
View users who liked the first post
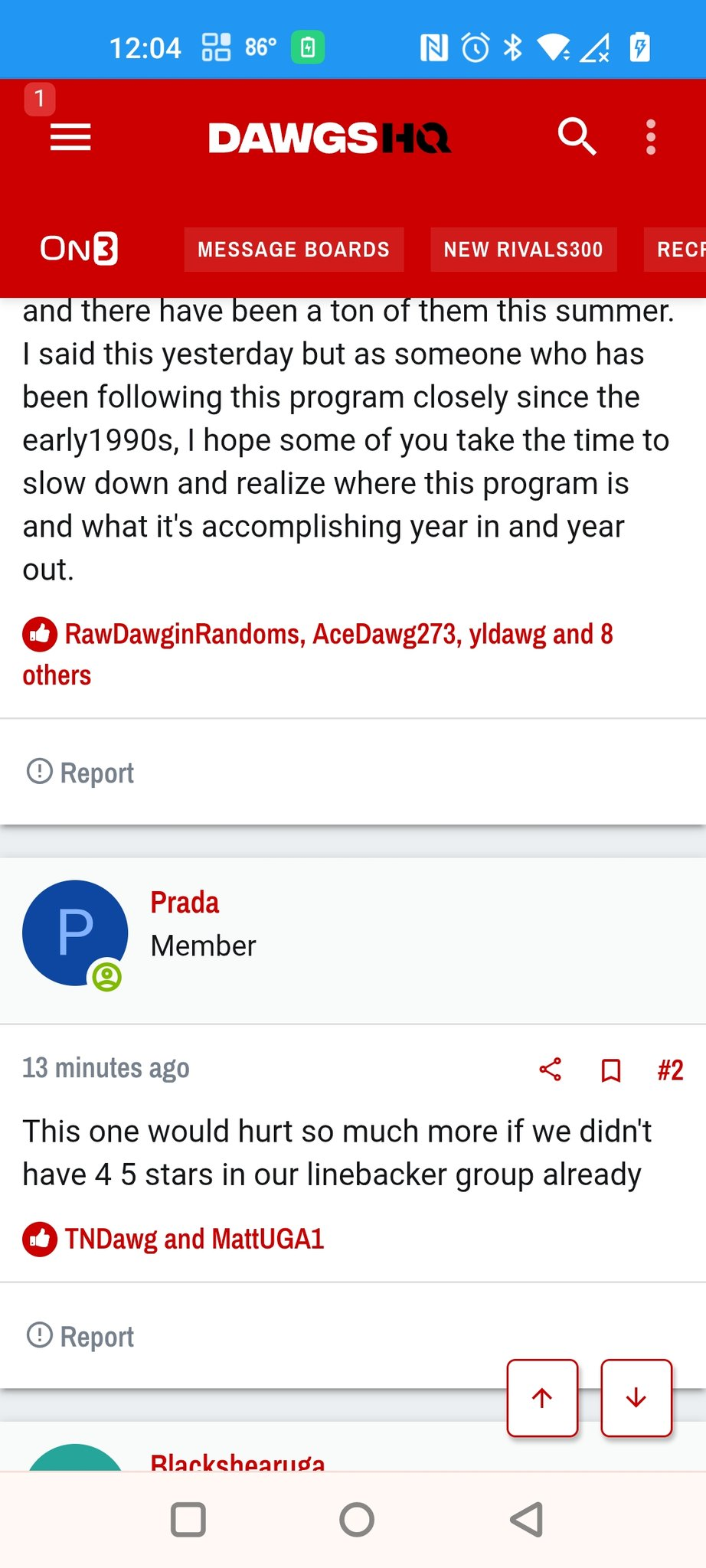coord(318,655)
